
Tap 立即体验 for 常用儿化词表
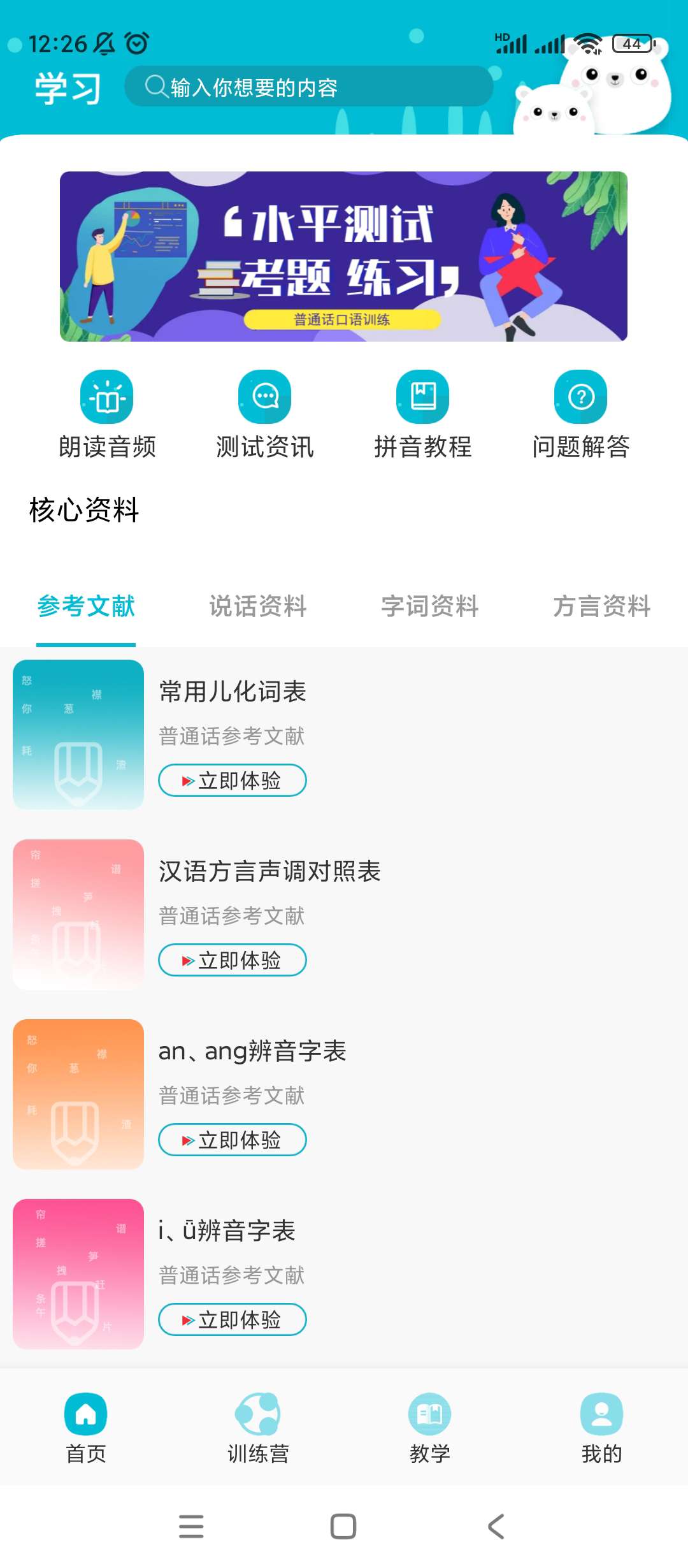click(233, 780)
